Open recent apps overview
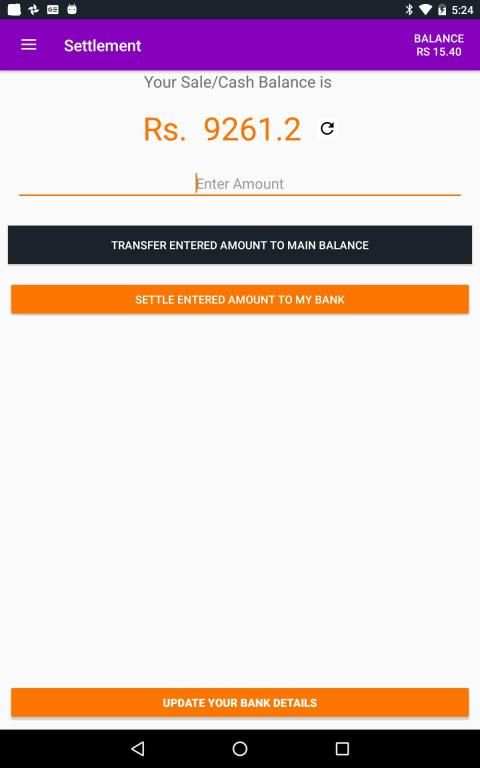Screen dimensions: 480x768 click(x=342, y=748)
